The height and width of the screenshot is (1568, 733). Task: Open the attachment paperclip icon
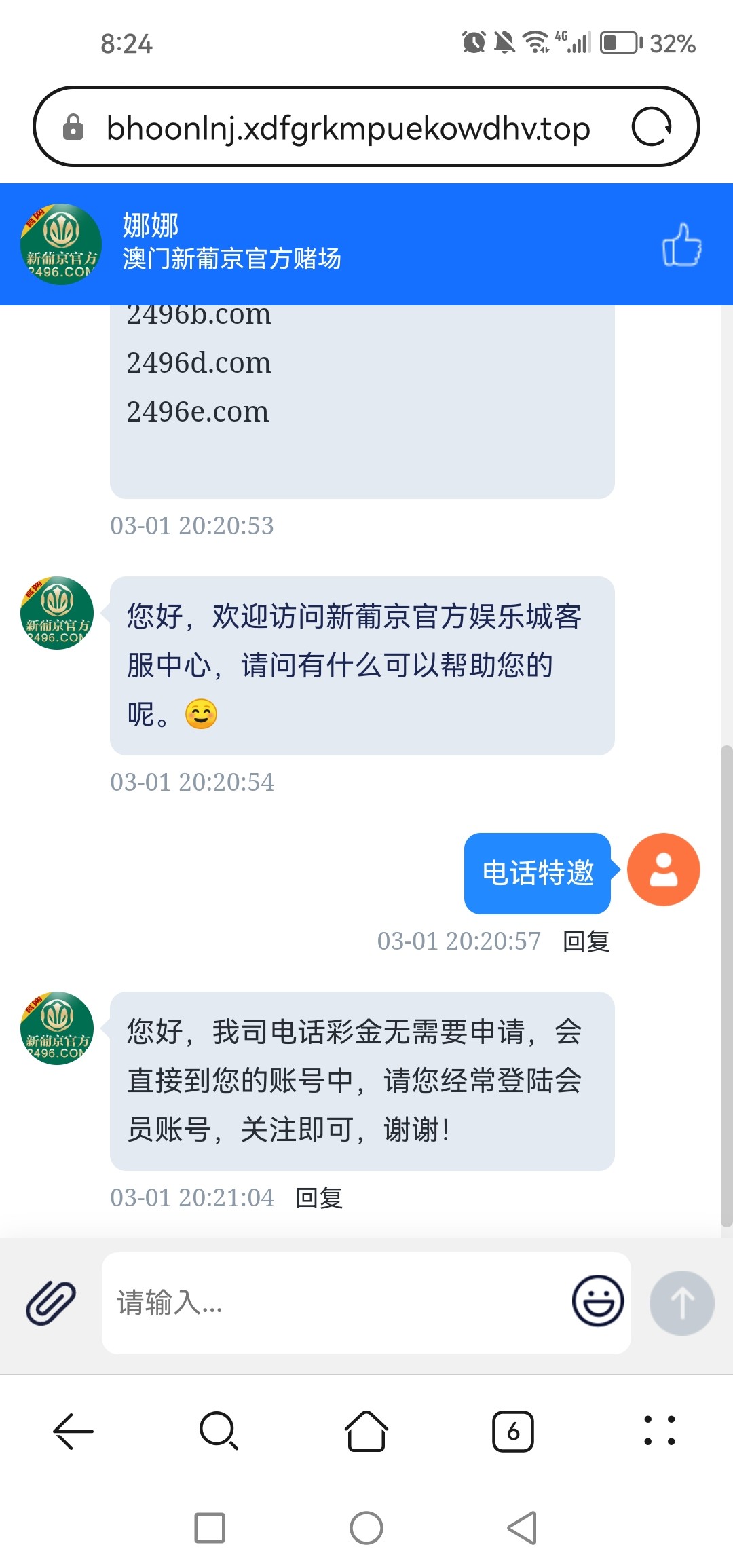click(51, 1303)
